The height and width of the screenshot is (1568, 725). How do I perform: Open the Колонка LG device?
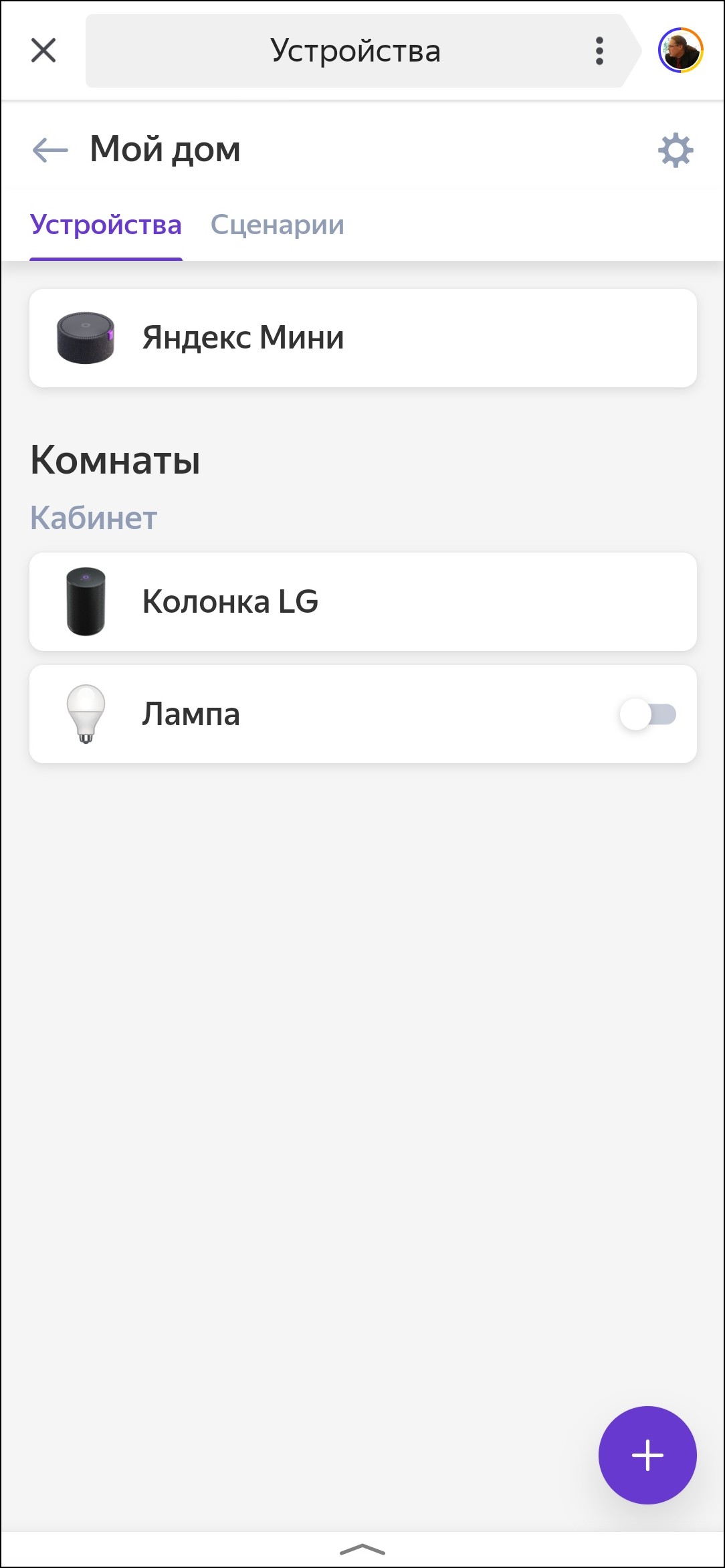click(362, 601)
